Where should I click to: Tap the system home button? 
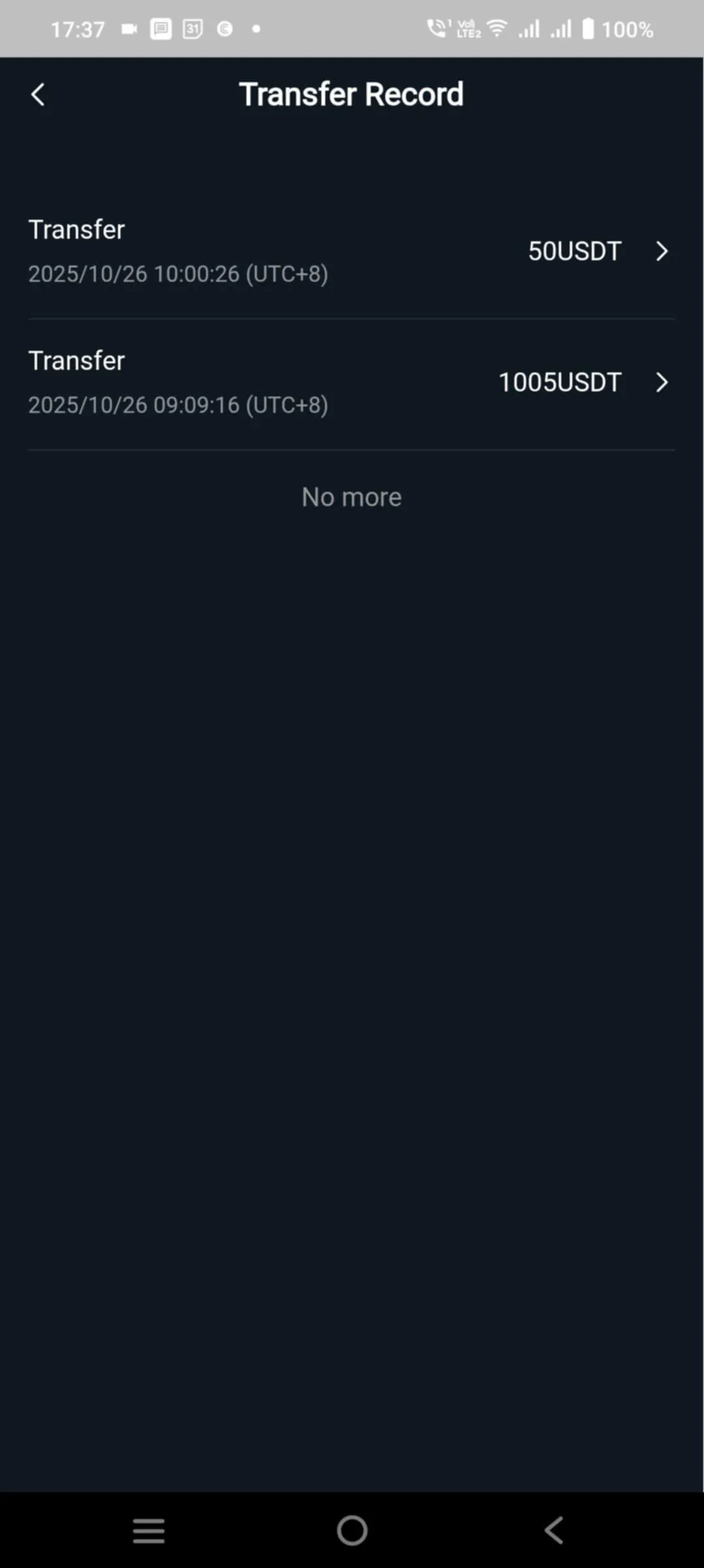[352, 1530]
